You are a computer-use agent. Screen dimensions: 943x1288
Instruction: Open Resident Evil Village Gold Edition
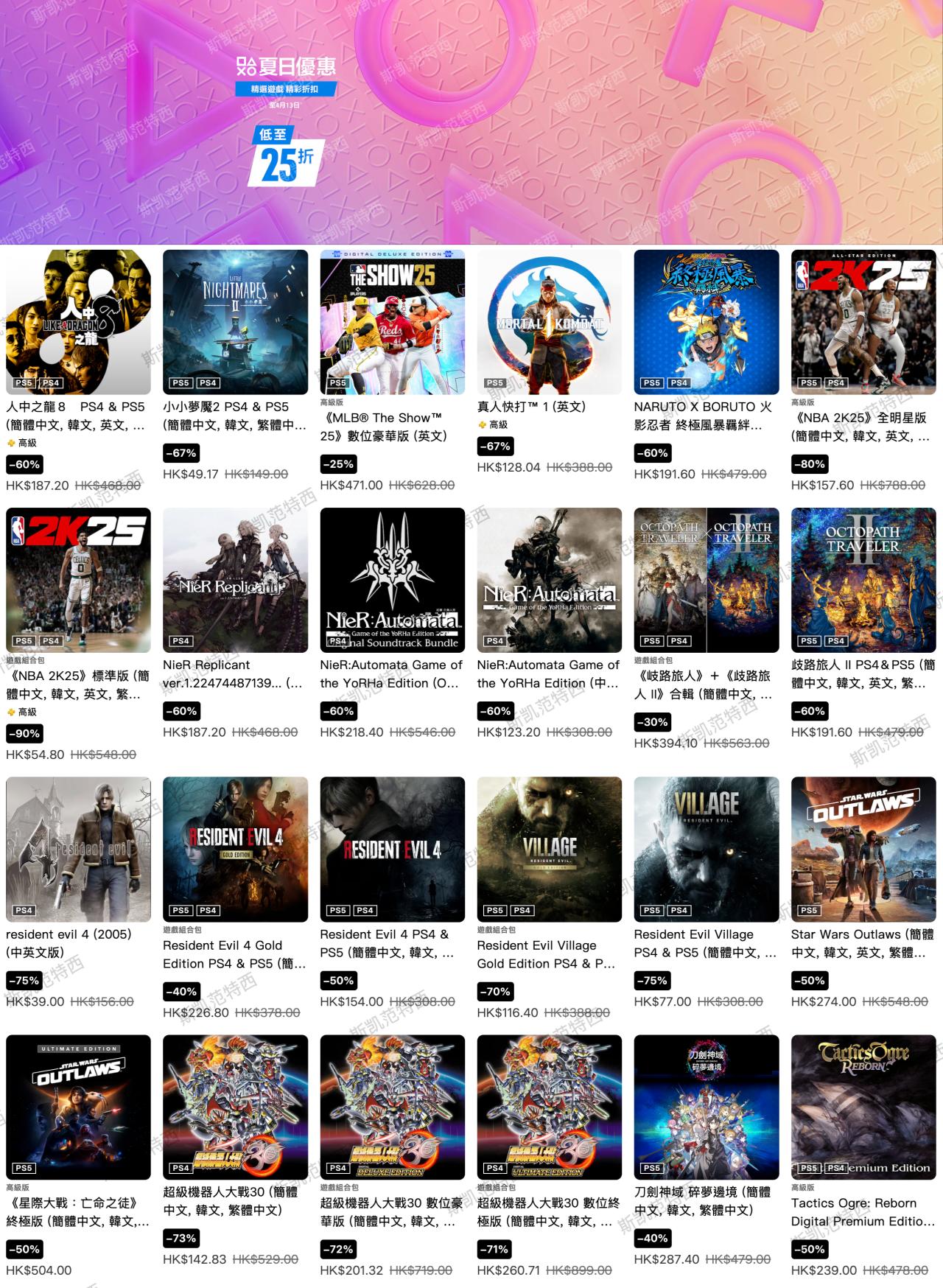(549, 849)
